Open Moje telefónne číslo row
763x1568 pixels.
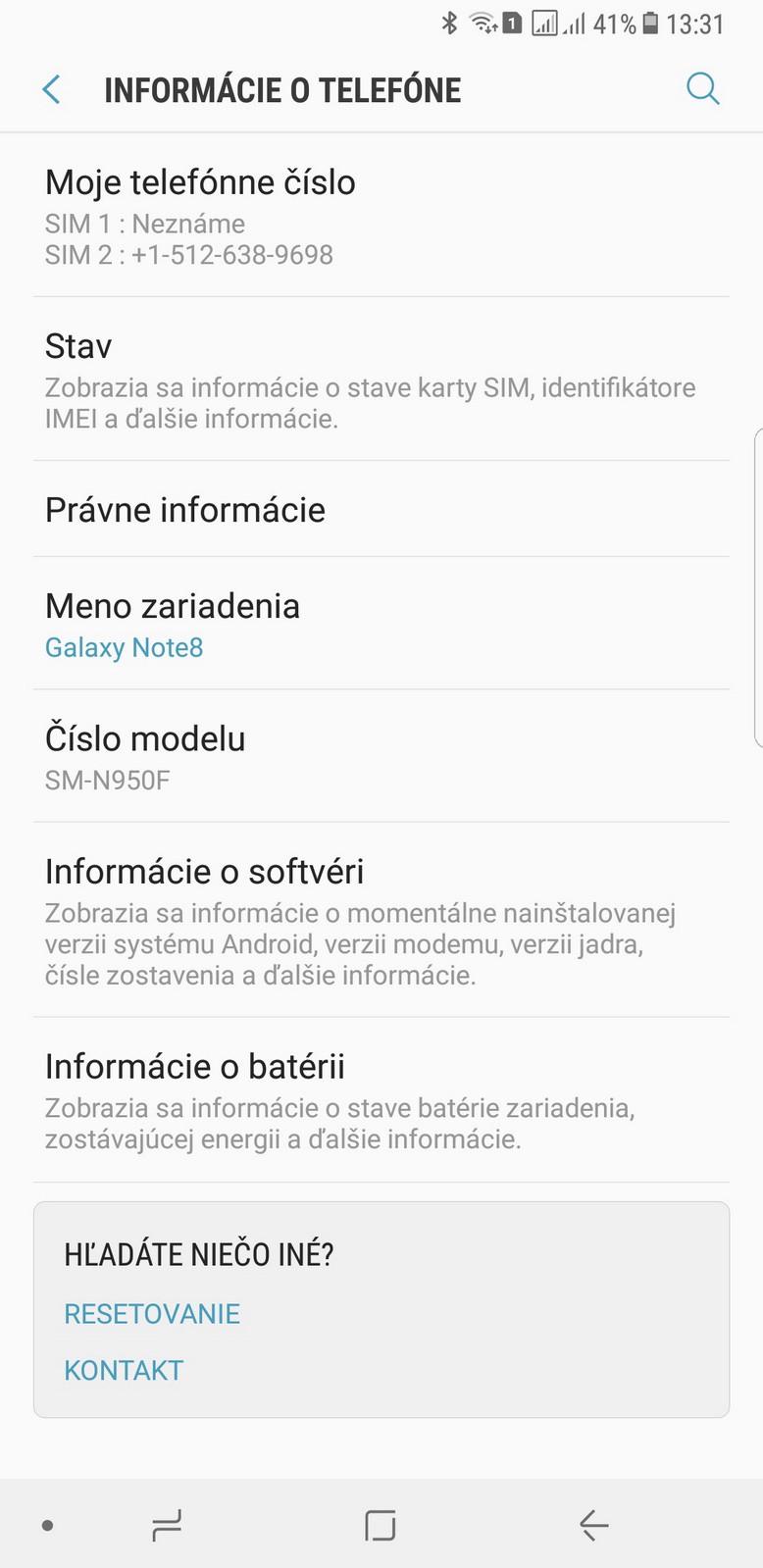pos(381,216)
